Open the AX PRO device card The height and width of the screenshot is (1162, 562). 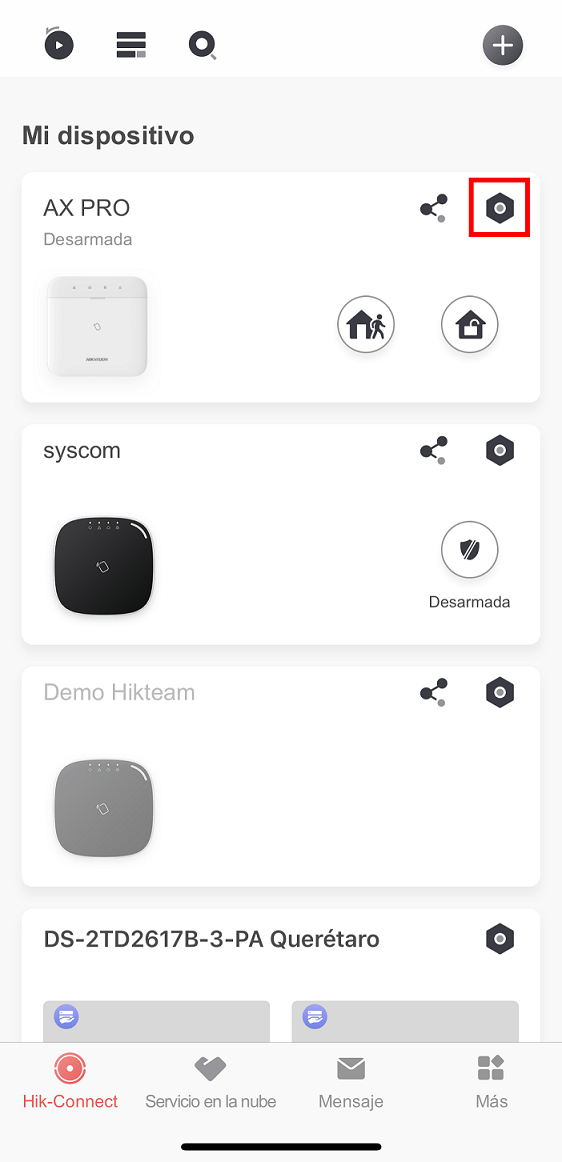click(x=281, y=288)
